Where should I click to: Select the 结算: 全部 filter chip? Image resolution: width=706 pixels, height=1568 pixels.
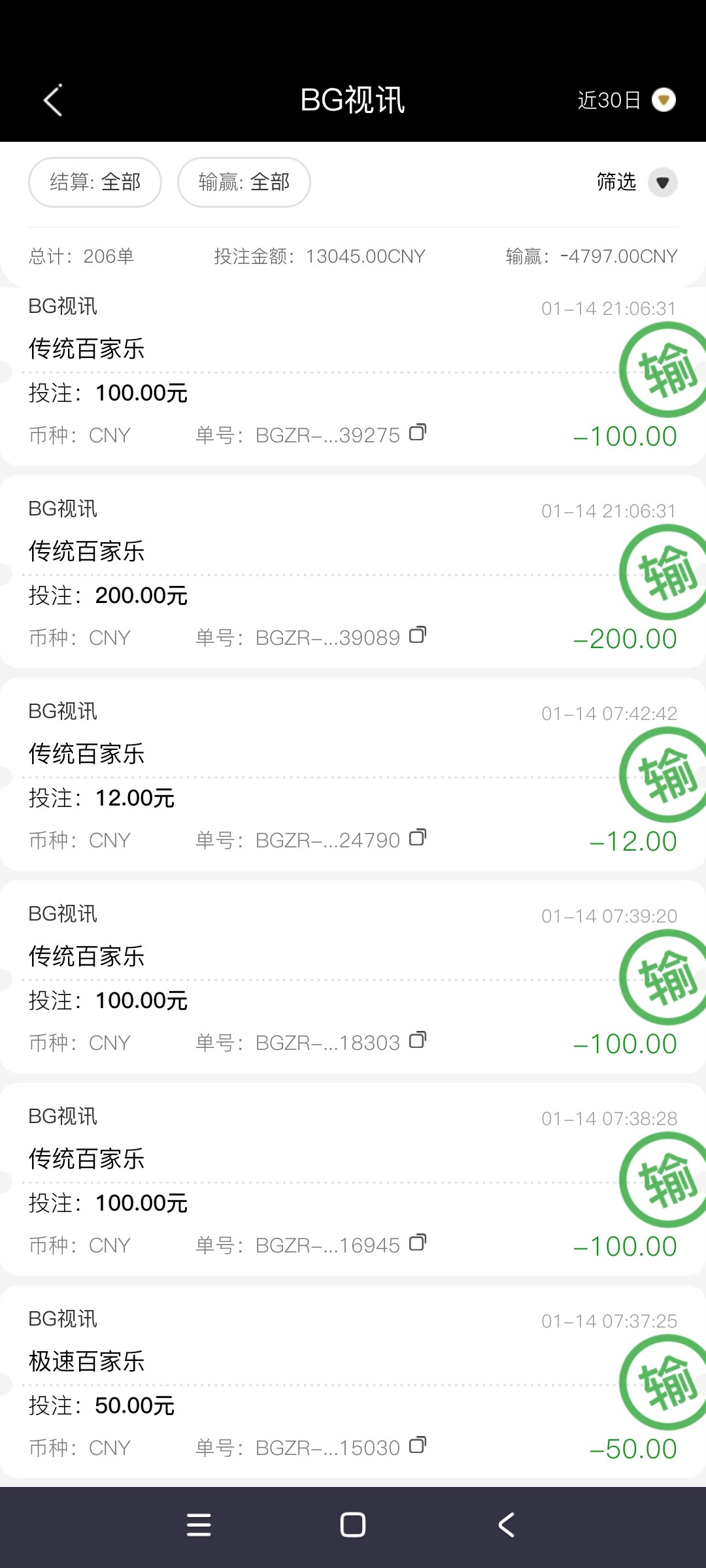click(95, 182)
